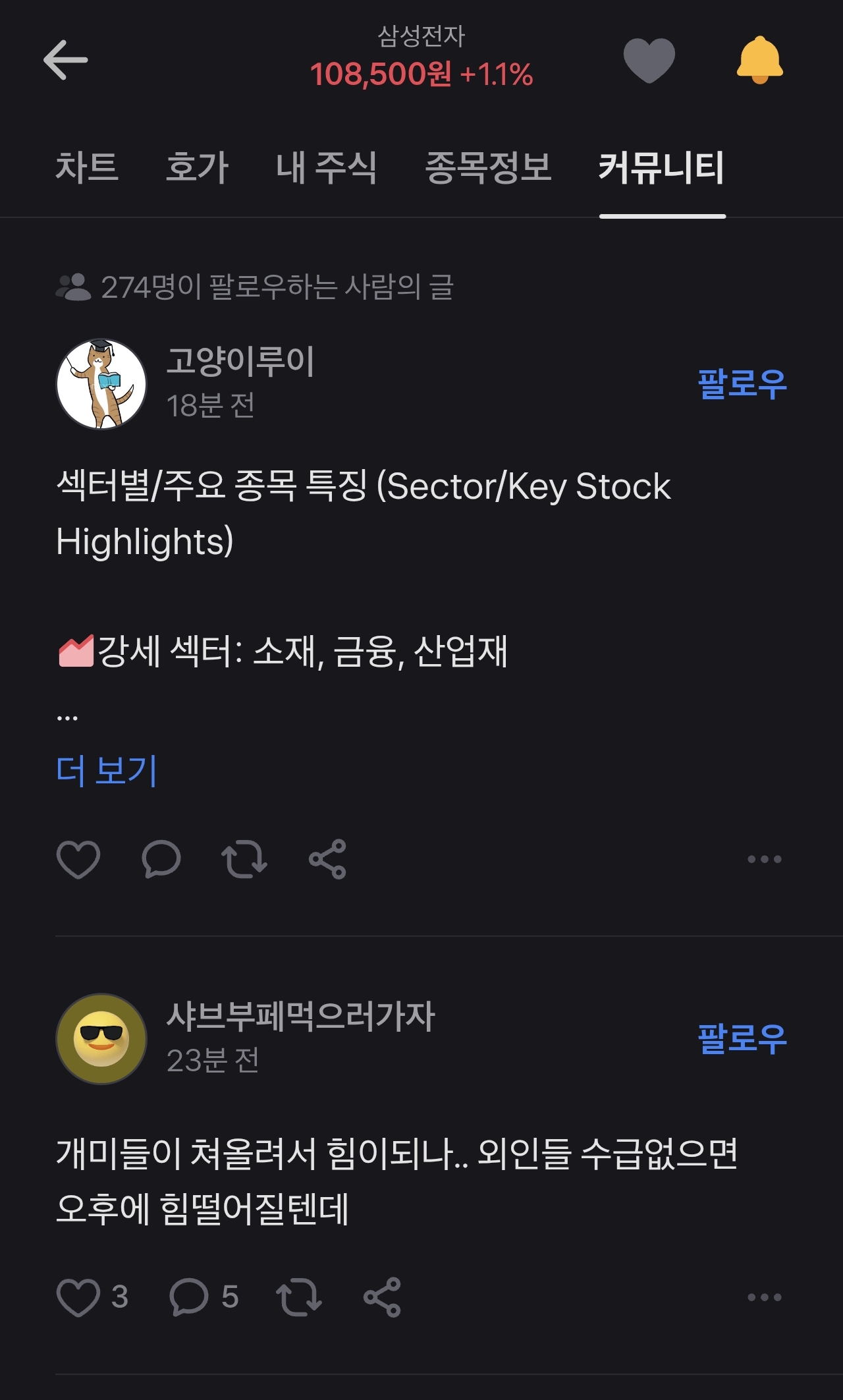Open 고양이루이's profile picture
The height and width of the screenshot is (1400, 843).
click(x=101, y=383)
